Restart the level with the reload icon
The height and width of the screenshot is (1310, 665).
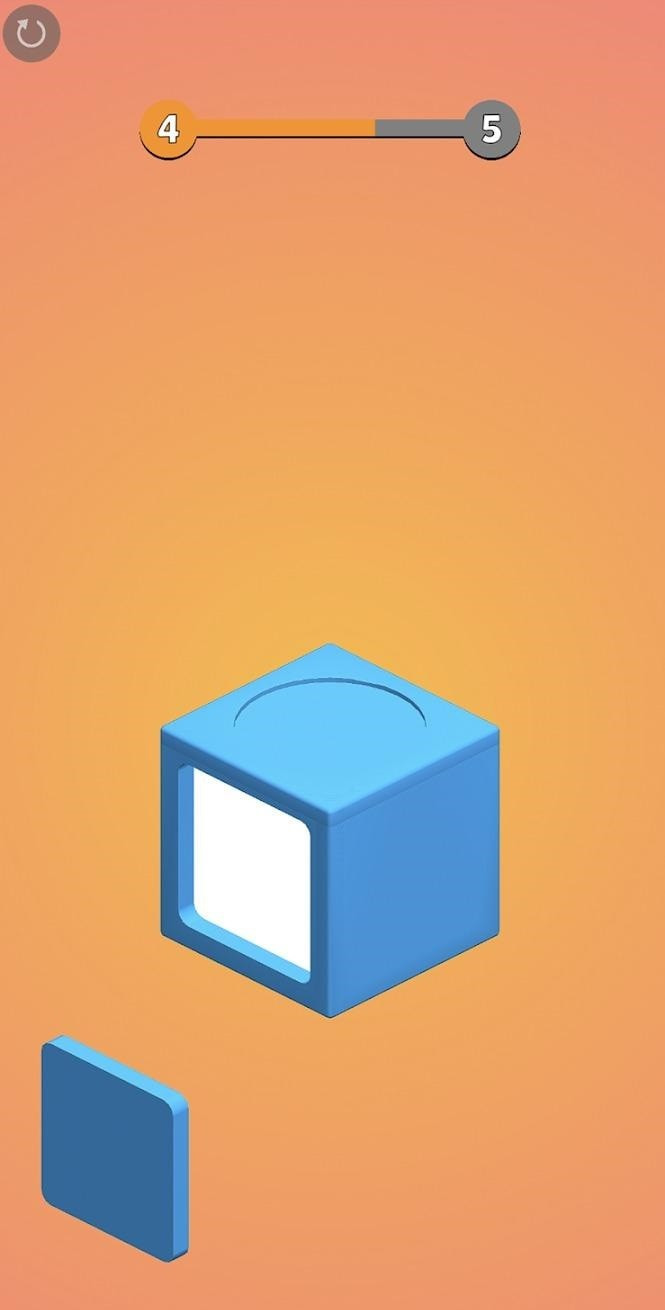click(31, 34)
